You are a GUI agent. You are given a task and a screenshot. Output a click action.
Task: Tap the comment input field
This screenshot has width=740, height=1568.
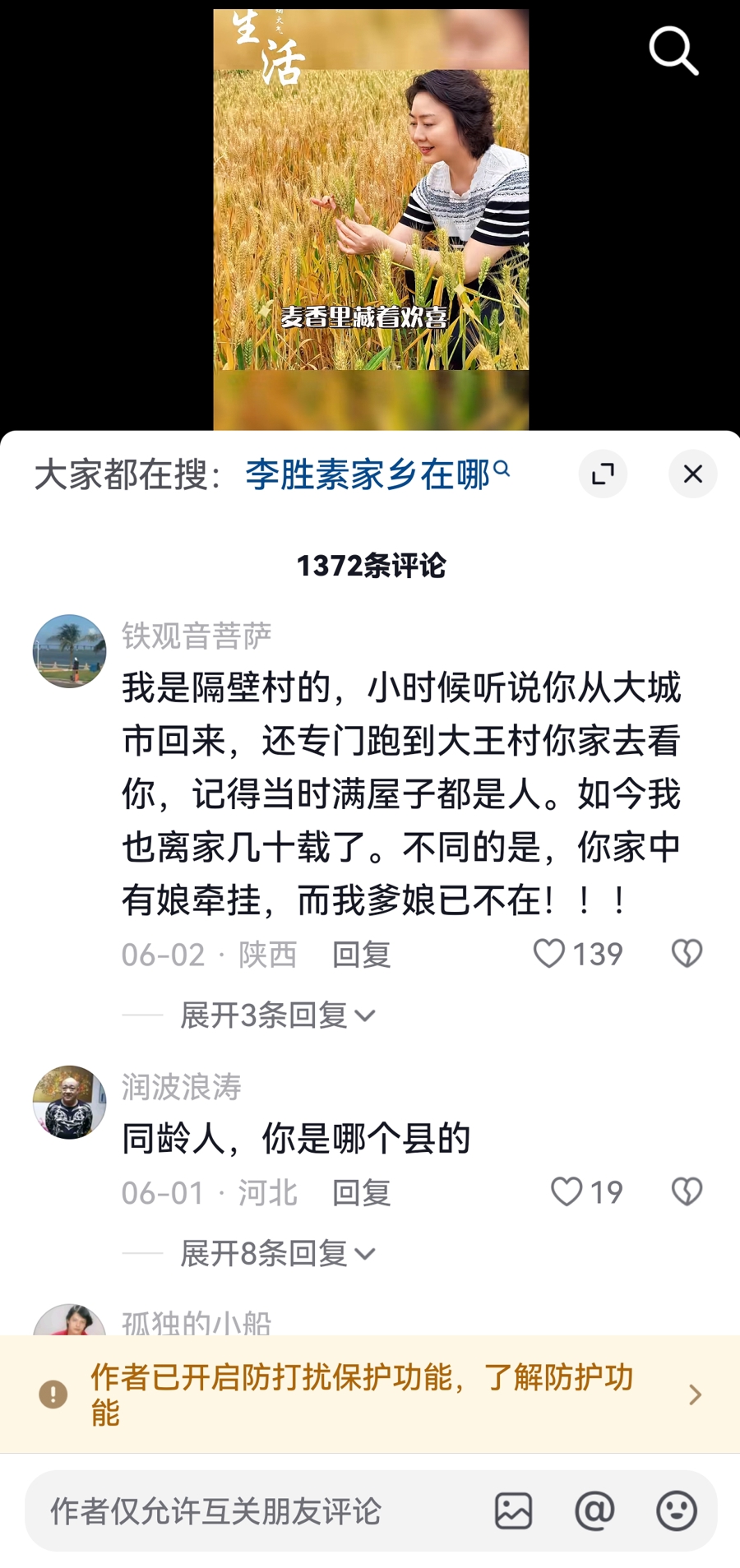point(247,1511)
